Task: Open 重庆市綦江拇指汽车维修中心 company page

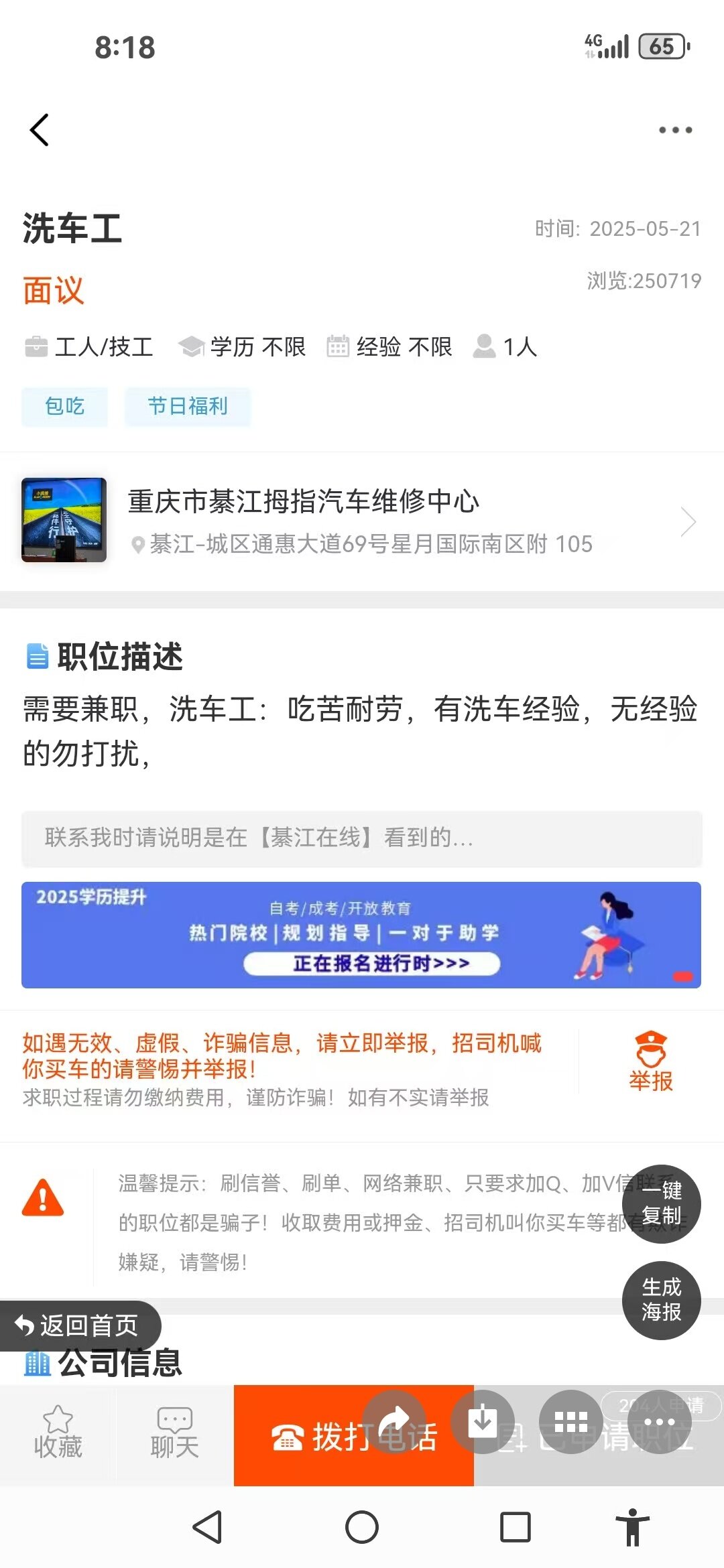Action: (362, 521)
